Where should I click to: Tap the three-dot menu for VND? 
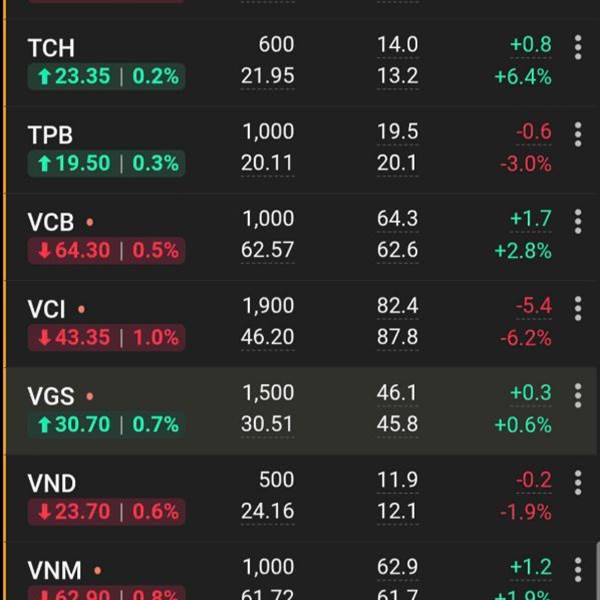click(578, 482)
